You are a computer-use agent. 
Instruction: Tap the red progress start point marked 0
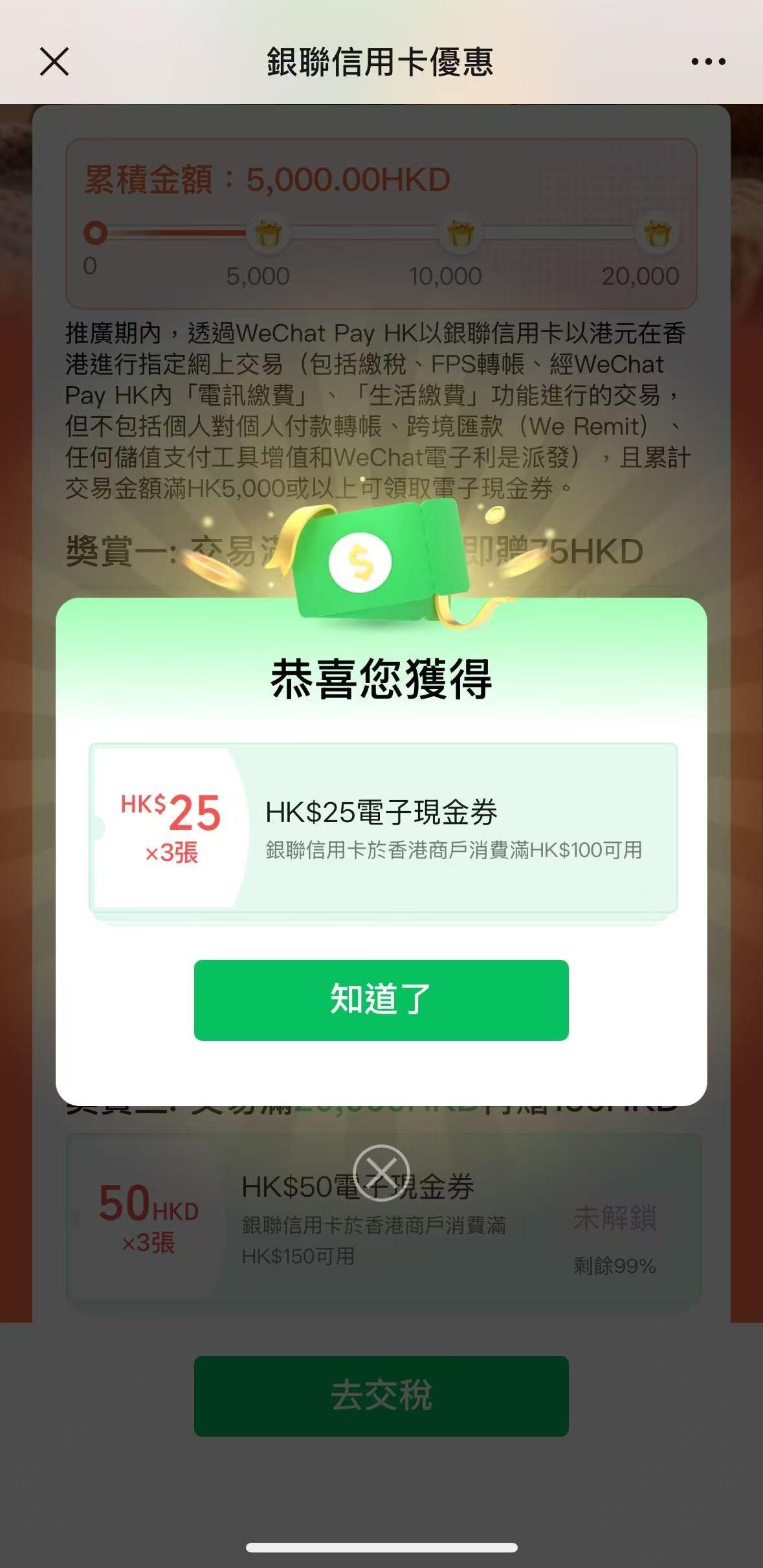point(94,233)
